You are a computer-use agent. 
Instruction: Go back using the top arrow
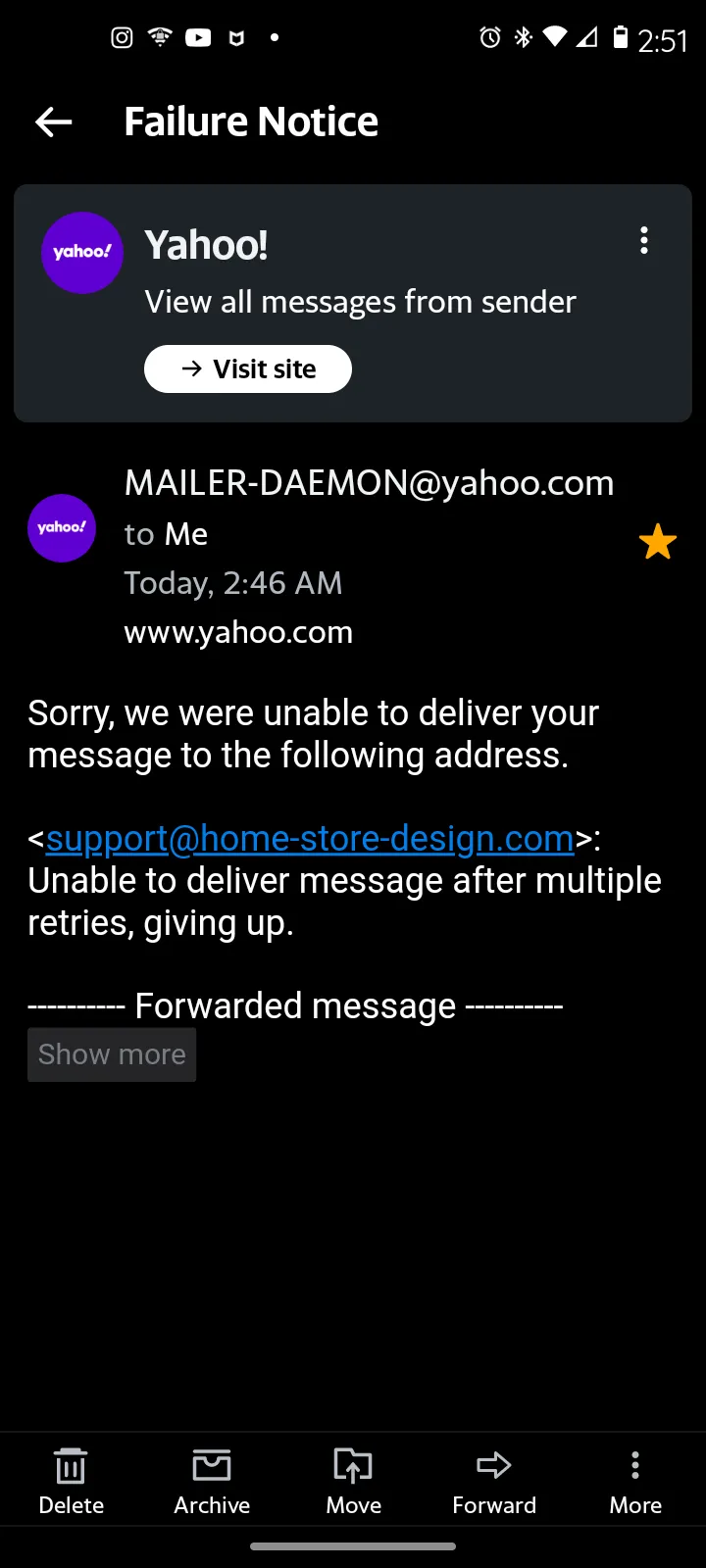click(x=54, y=122)
